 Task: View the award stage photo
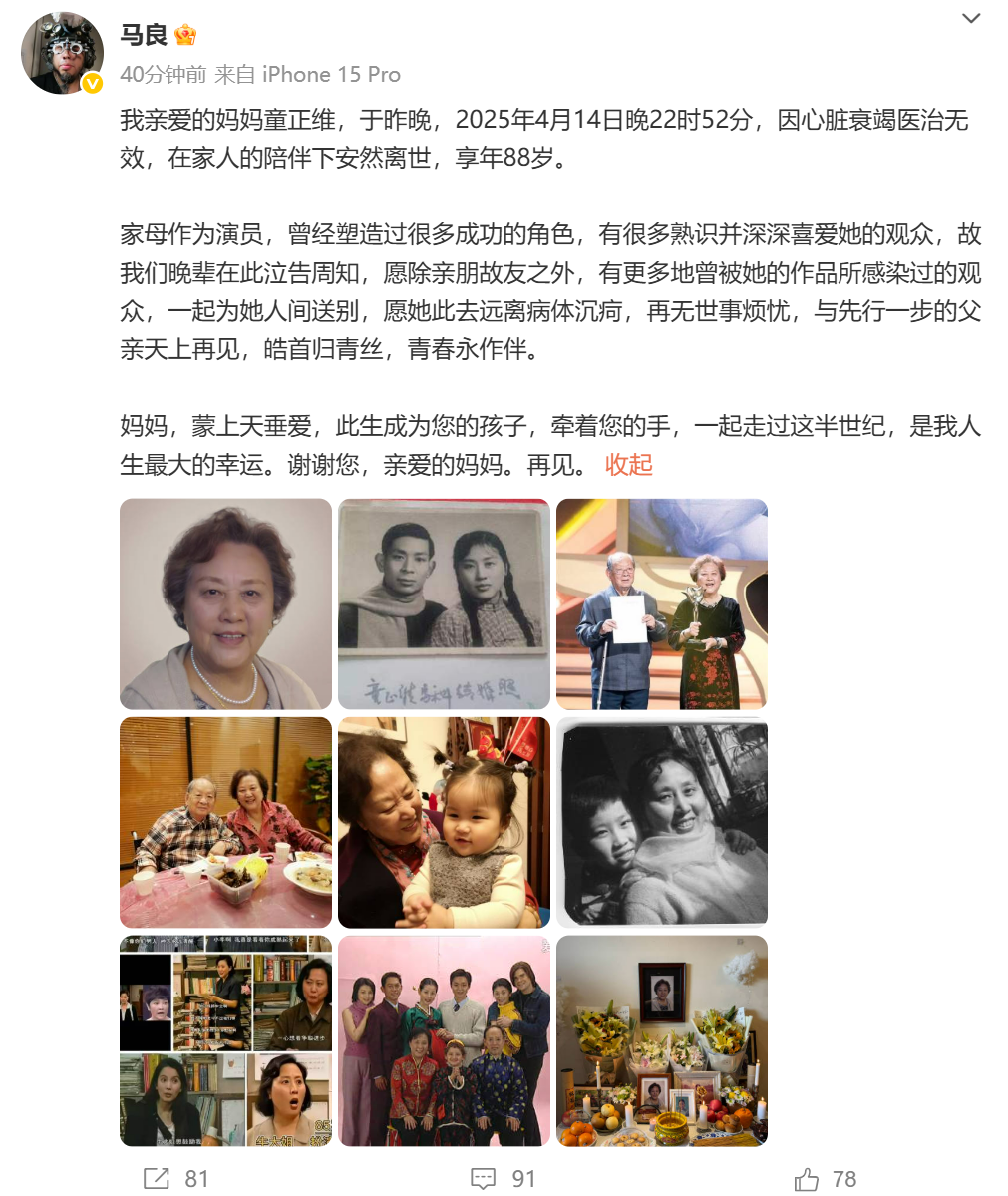662,604
